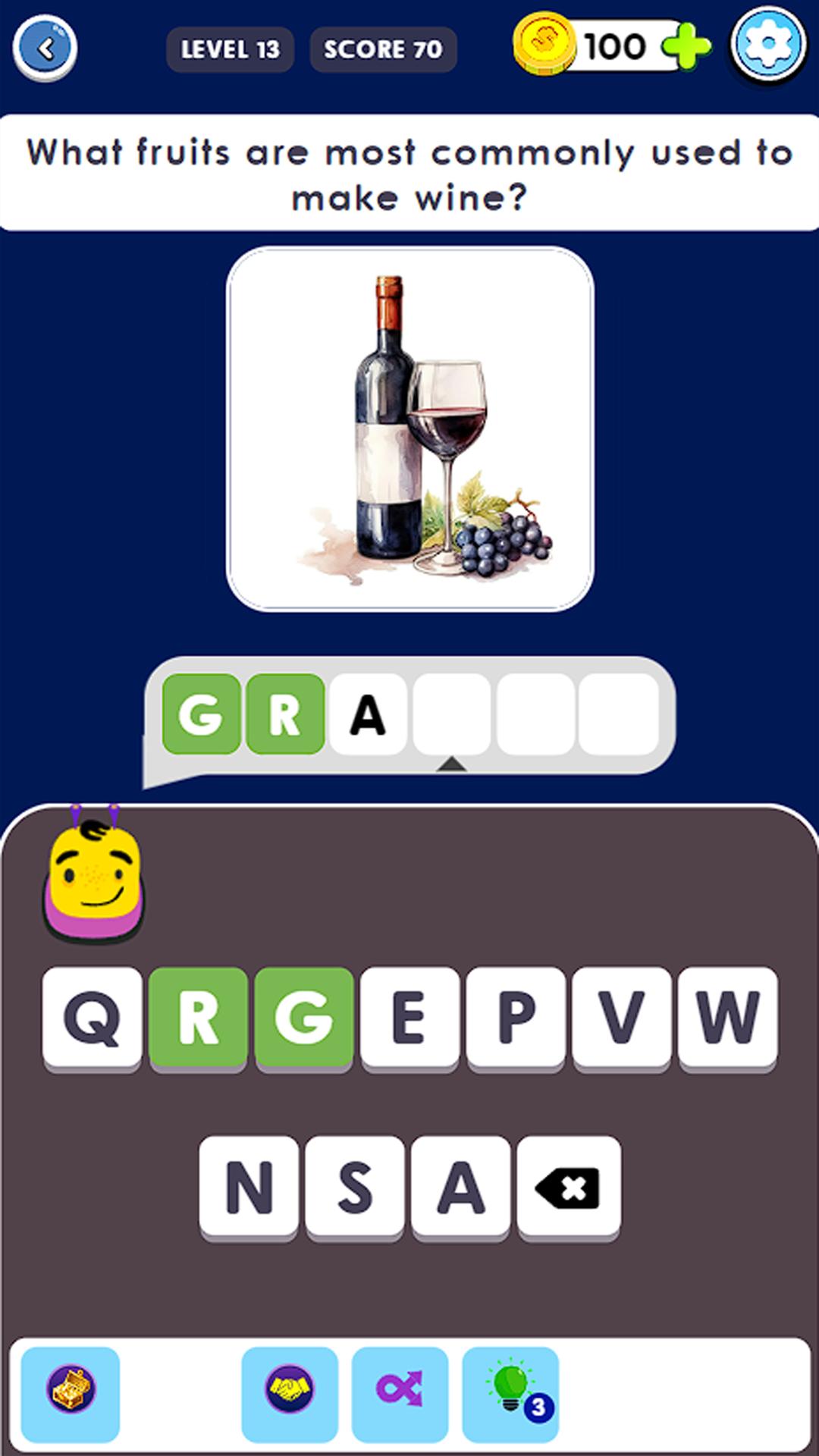Screen dimensions: 819x1456
Task: Choose the letter V tile
Action: coord(622,1018)
